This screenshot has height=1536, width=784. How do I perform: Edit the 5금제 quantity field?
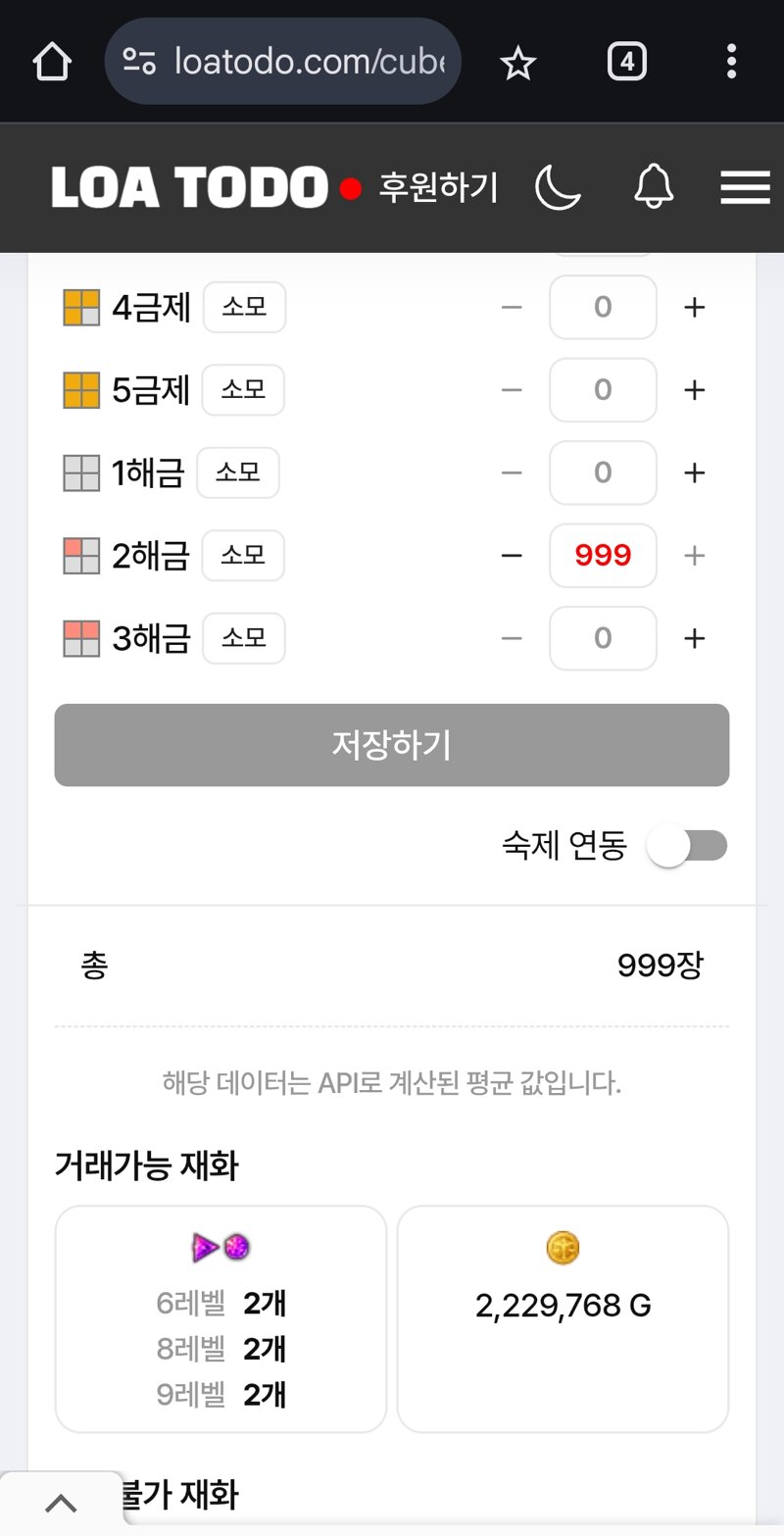coord(603,390)
